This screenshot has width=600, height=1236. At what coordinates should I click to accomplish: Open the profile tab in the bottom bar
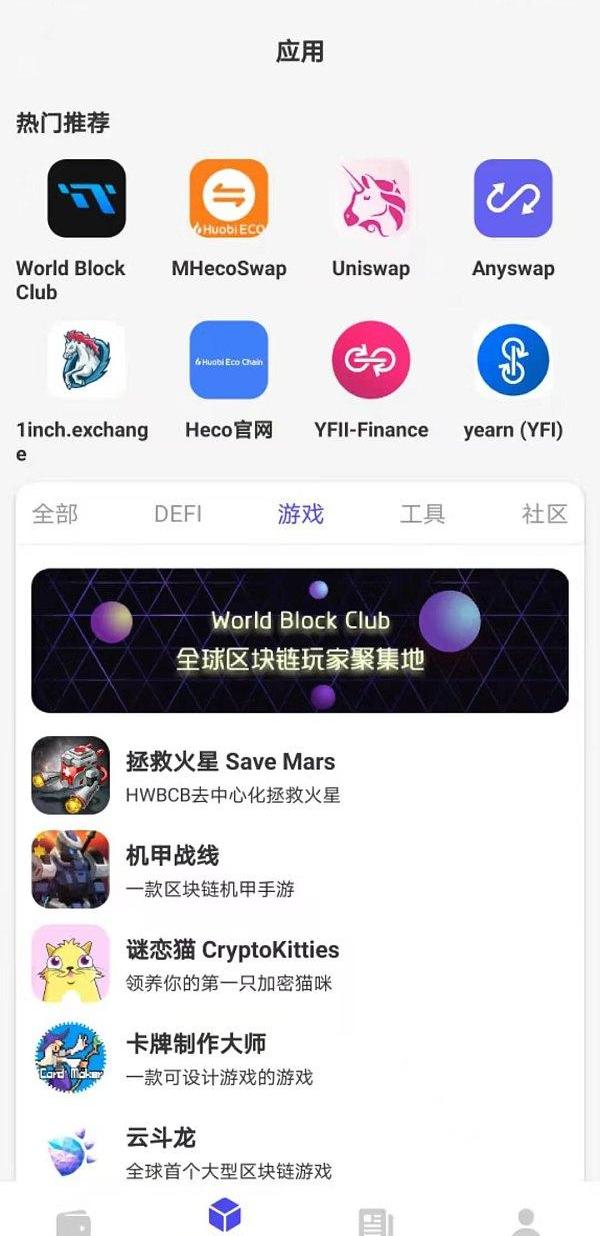(x=526, y=1221)
